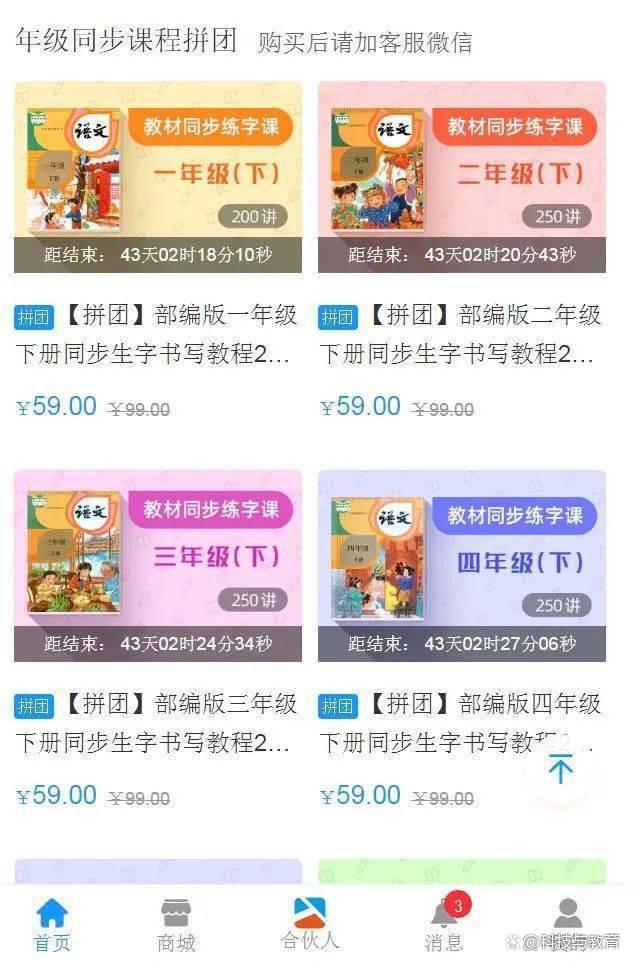Viewport: 633px width, 964px height.
Task: Open the 三年级(下) 练字课 course card
Action: (158, 566)
